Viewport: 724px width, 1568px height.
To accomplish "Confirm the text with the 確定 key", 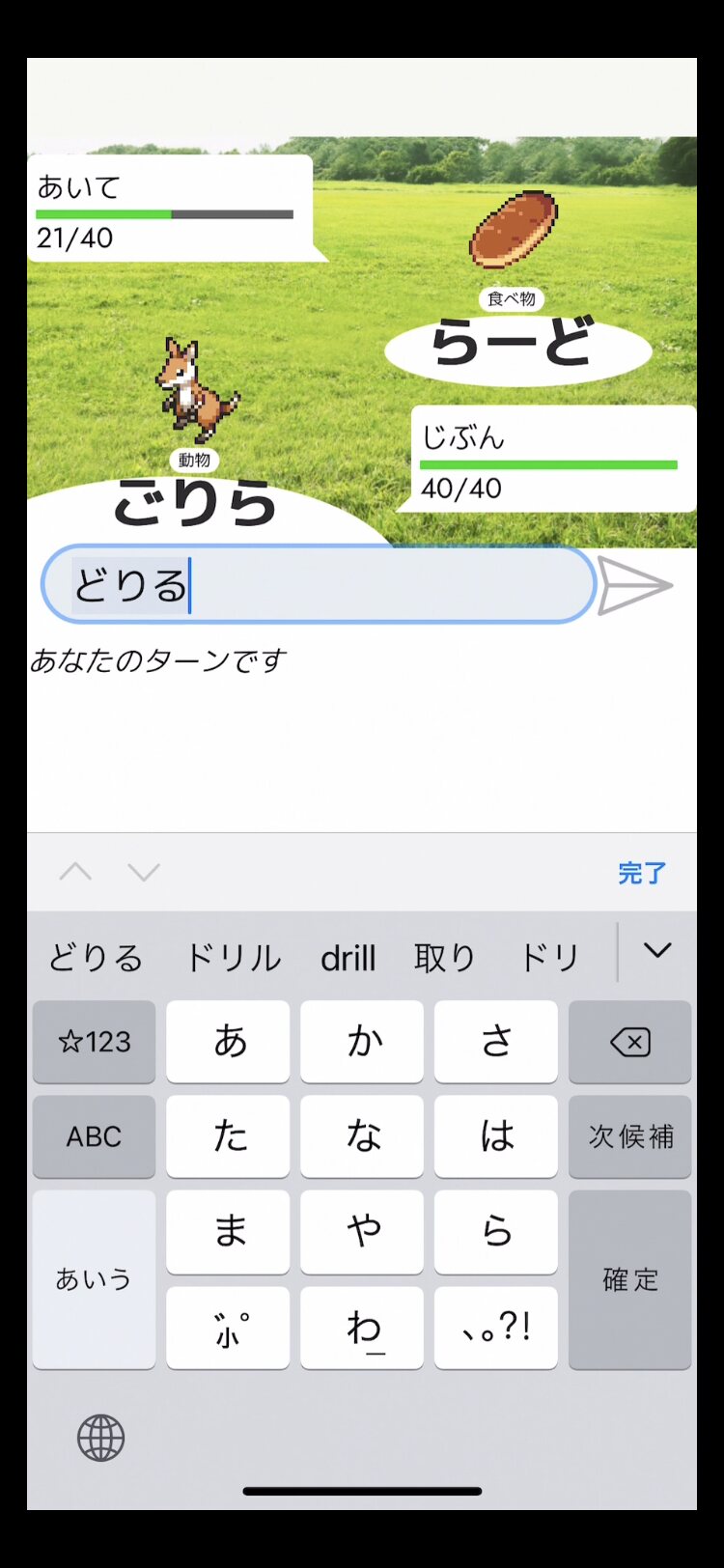I will point(630,1279).
